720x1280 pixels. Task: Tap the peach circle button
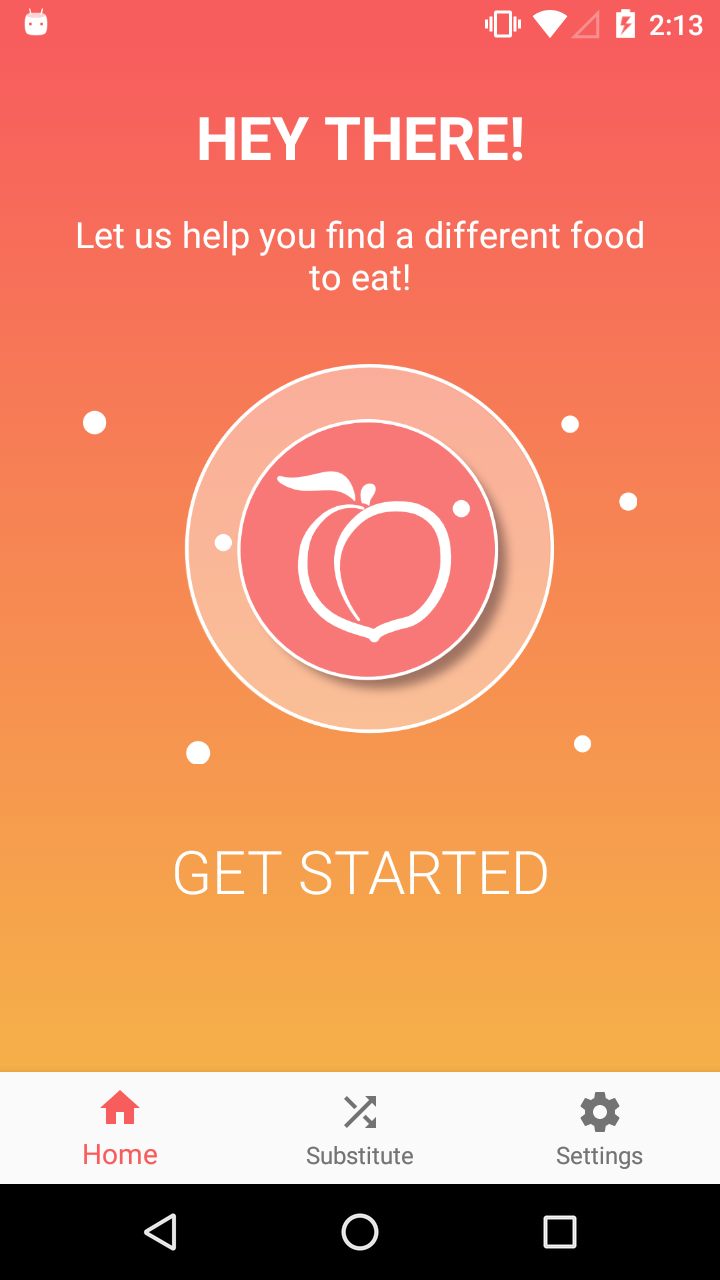[x=368, y=549]
